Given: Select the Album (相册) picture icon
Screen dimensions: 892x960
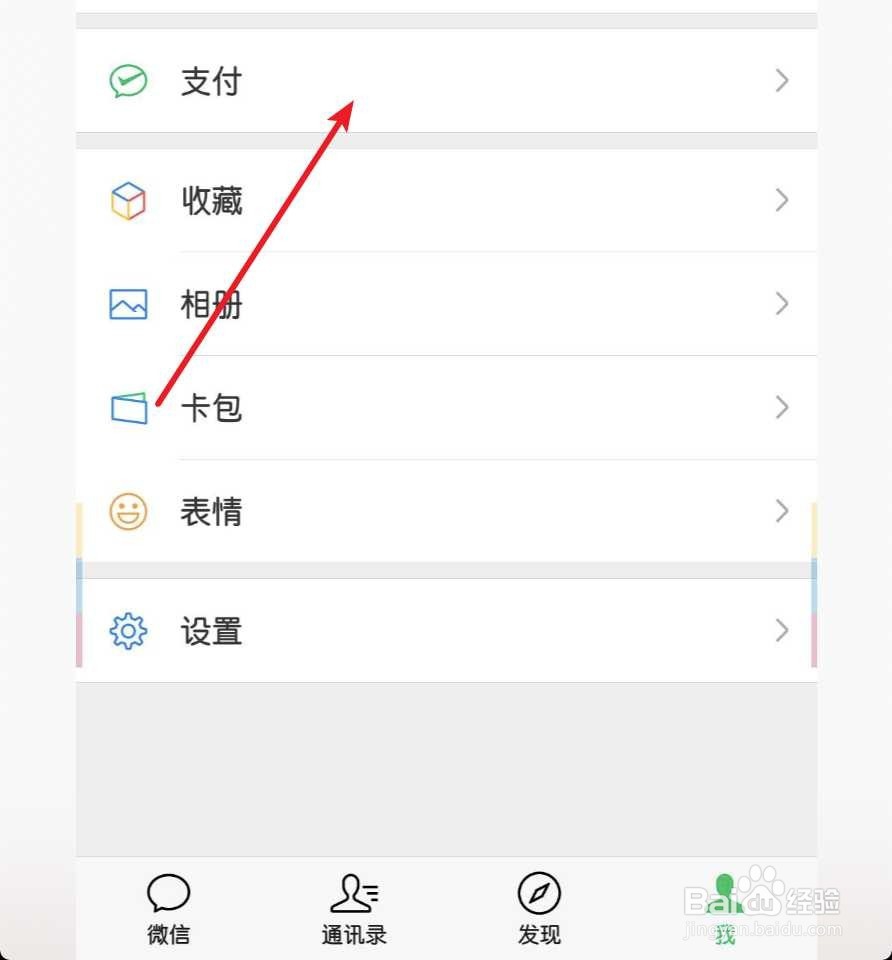Looking at the screenshot, I should pyautogui.click(x=128, y=303).
